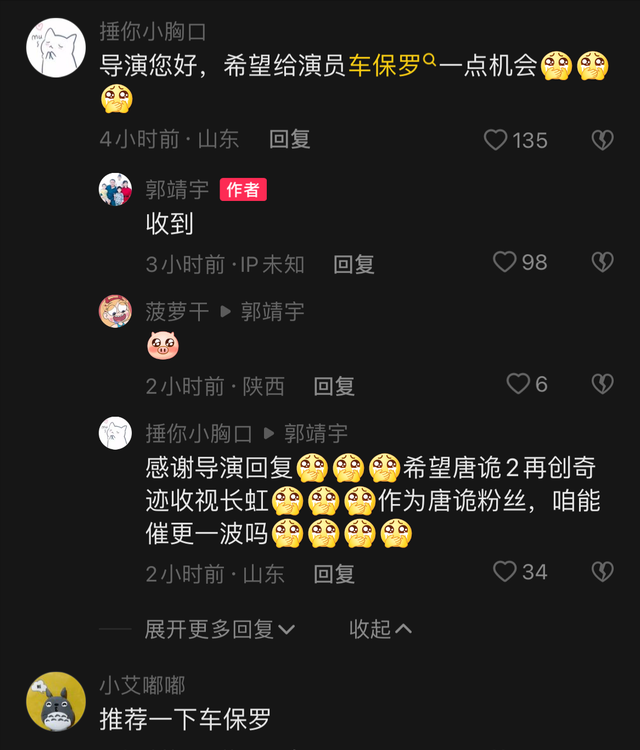This screenshot has height=750, width=640.
Task: Open author 郭靖宇's profile avatar
Action: coord(115,189)
